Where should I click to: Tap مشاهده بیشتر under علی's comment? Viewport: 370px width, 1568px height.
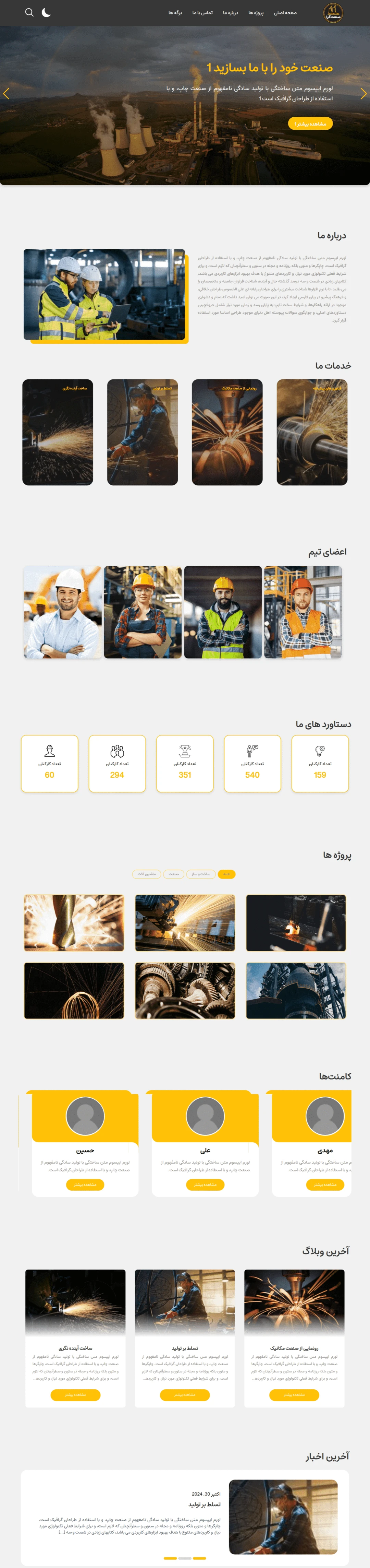click(205, 1184)
